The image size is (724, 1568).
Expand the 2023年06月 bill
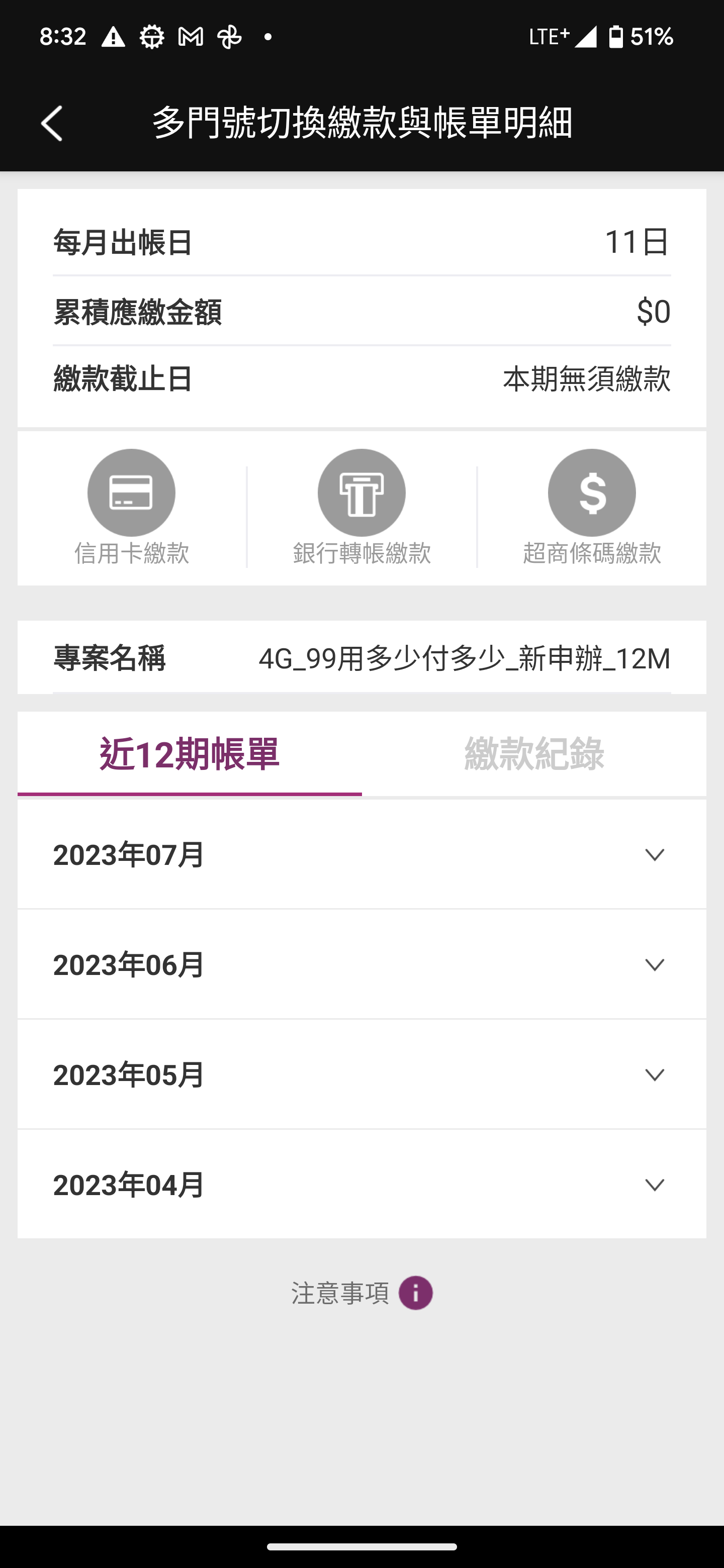[x=361, y=965]
